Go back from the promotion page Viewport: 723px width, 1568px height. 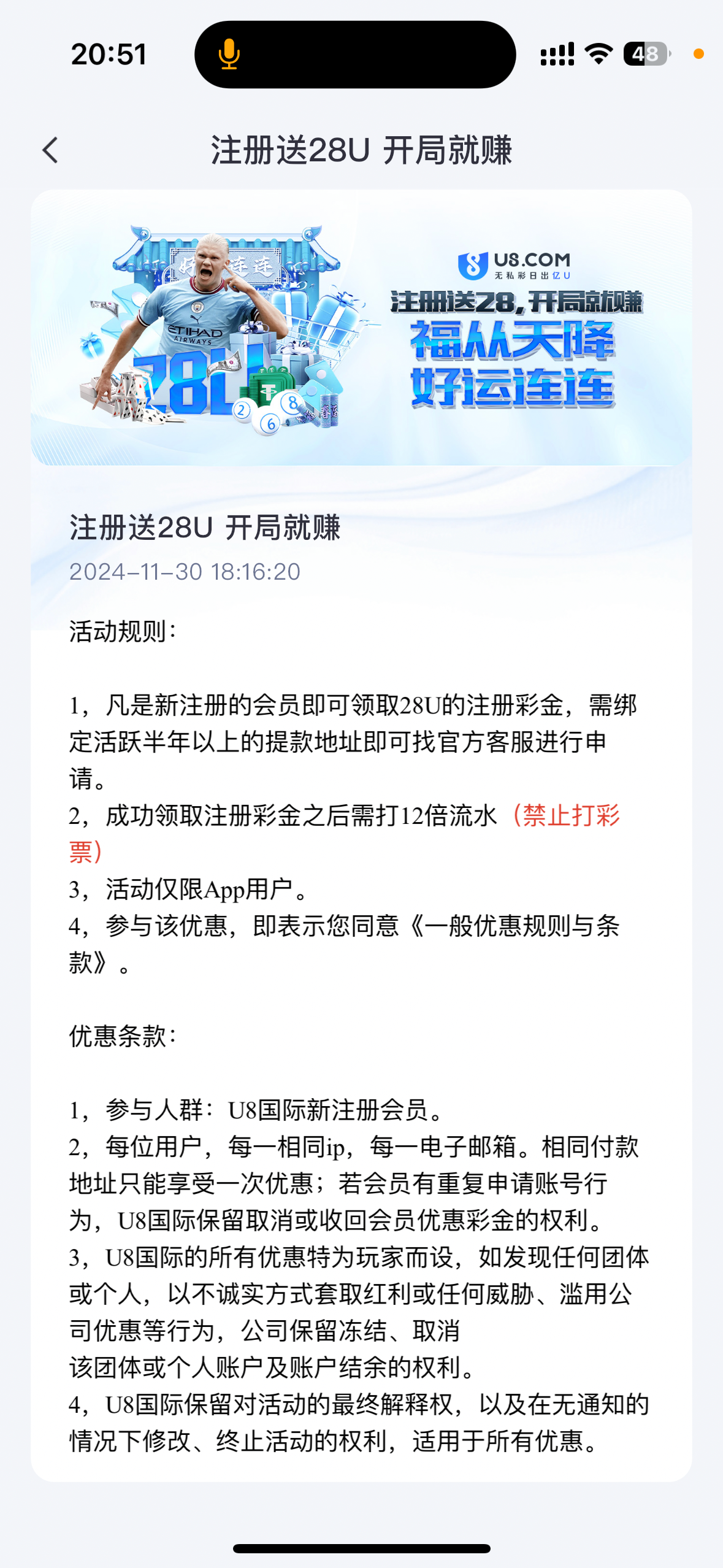coord(50,150)
